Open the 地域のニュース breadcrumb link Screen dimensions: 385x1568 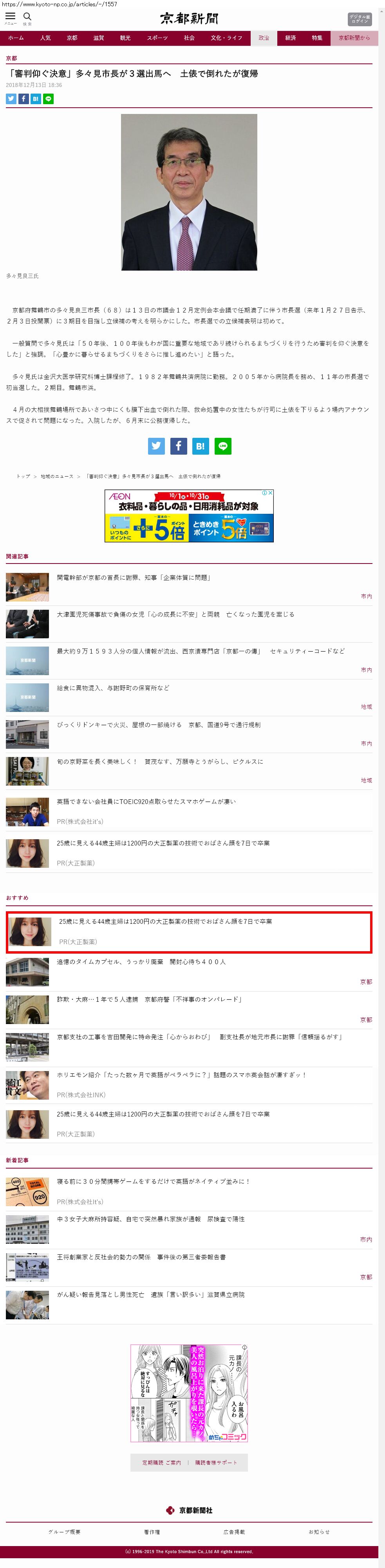(57, 477)
